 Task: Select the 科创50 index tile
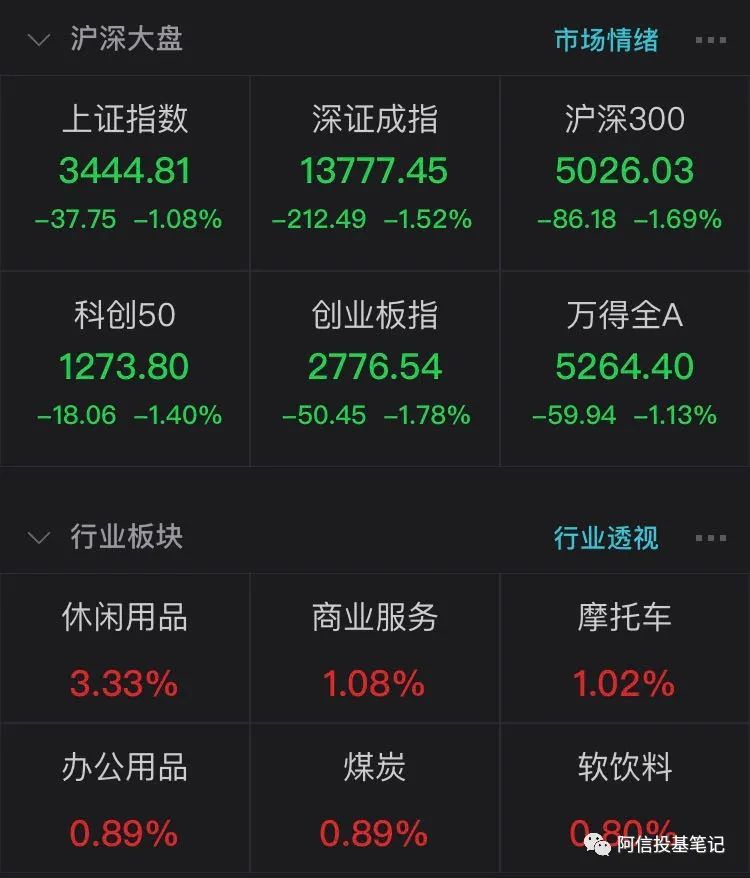pos(125,368)
